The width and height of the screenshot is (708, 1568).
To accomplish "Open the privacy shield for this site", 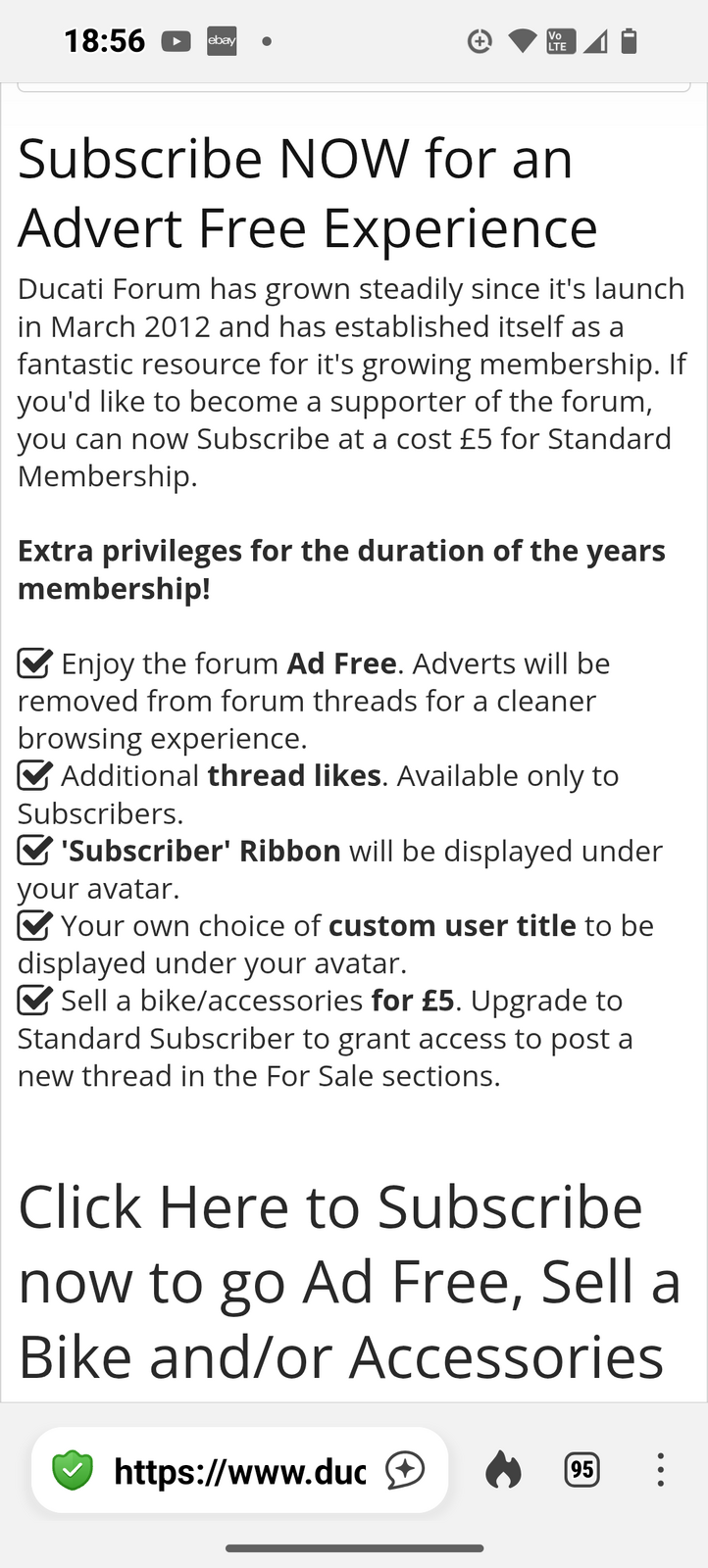I will (72, 1470).
